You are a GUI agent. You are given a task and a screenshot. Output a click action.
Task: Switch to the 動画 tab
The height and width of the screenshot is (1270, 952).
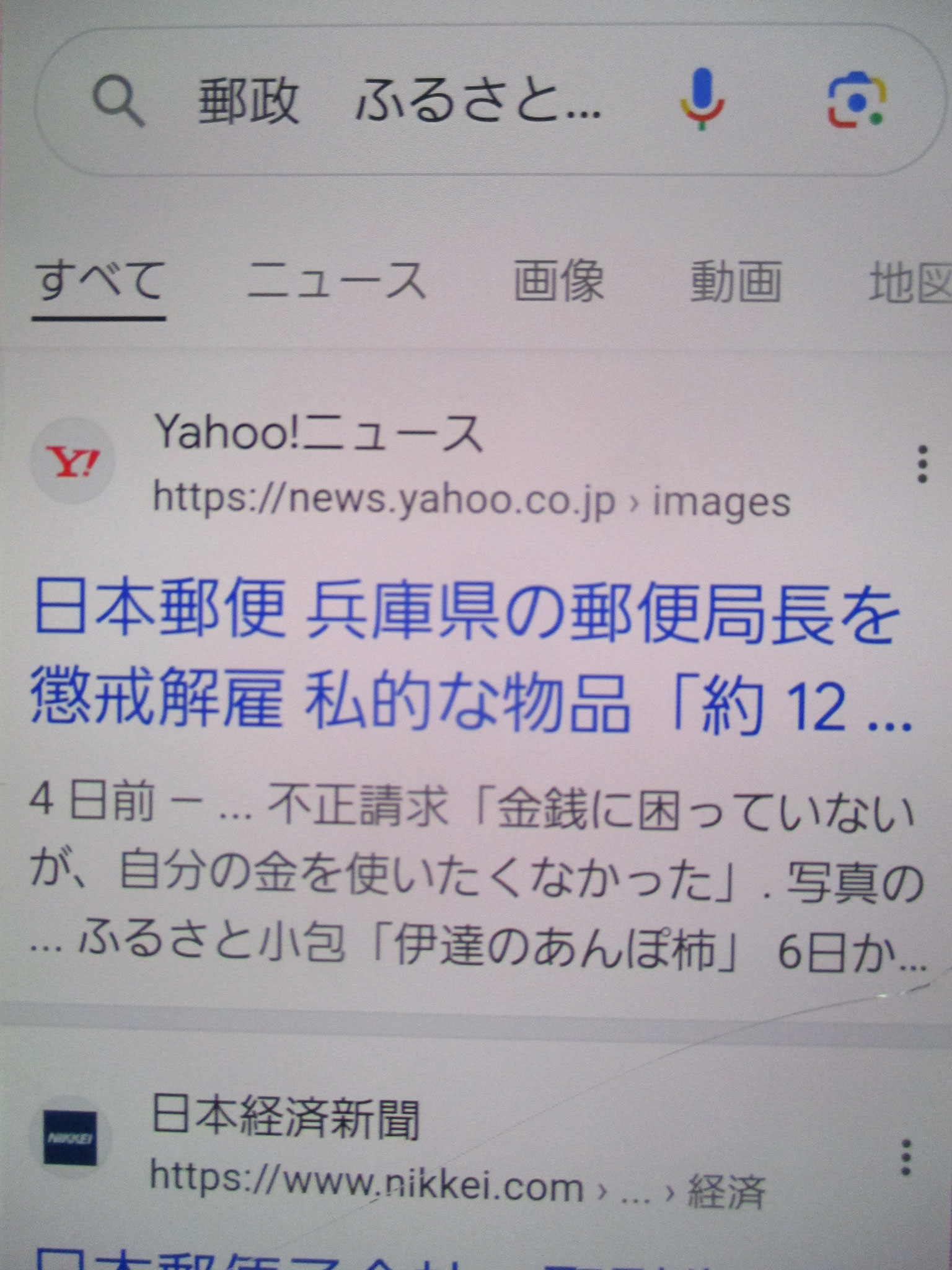click(x=736, y=281)
